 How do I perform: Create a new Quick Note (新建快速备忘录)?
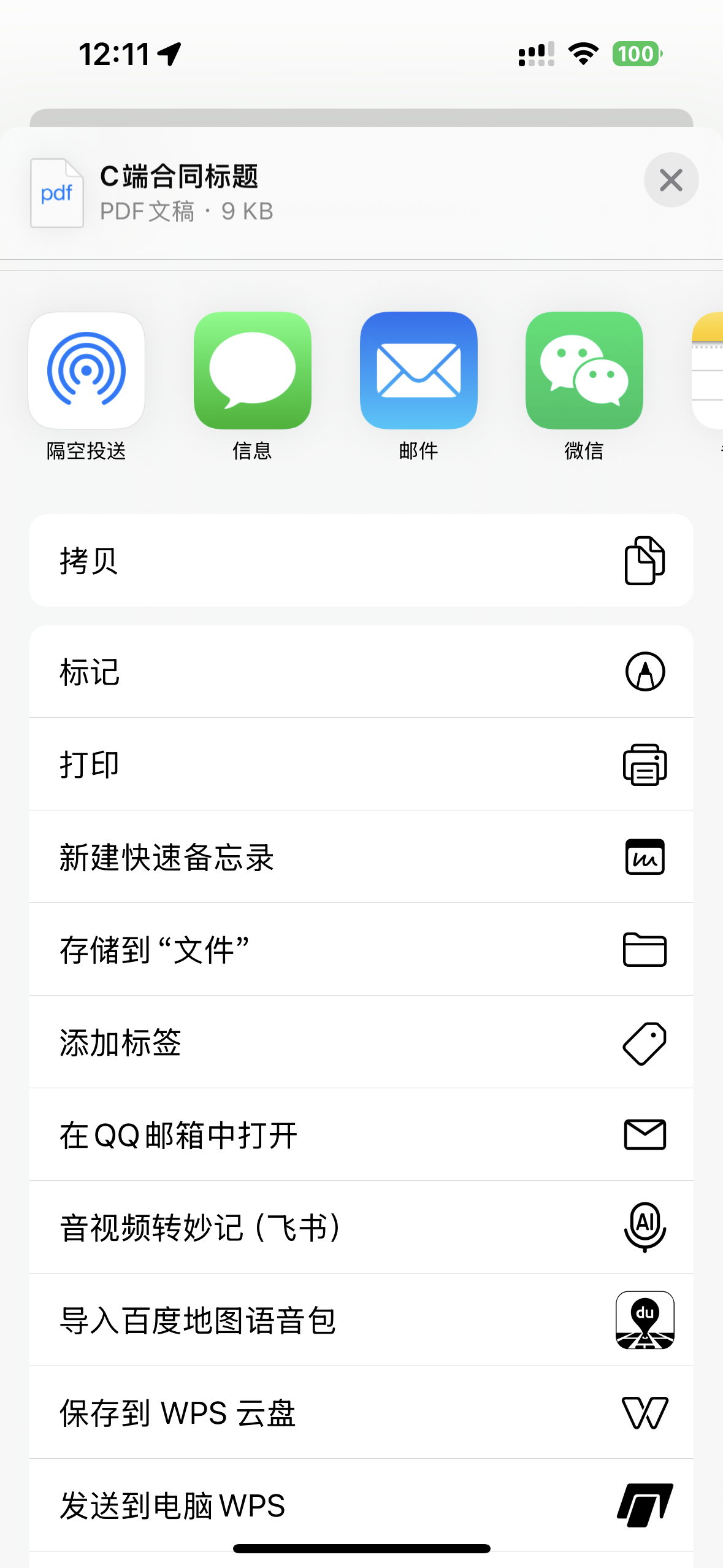click(361, 857)
